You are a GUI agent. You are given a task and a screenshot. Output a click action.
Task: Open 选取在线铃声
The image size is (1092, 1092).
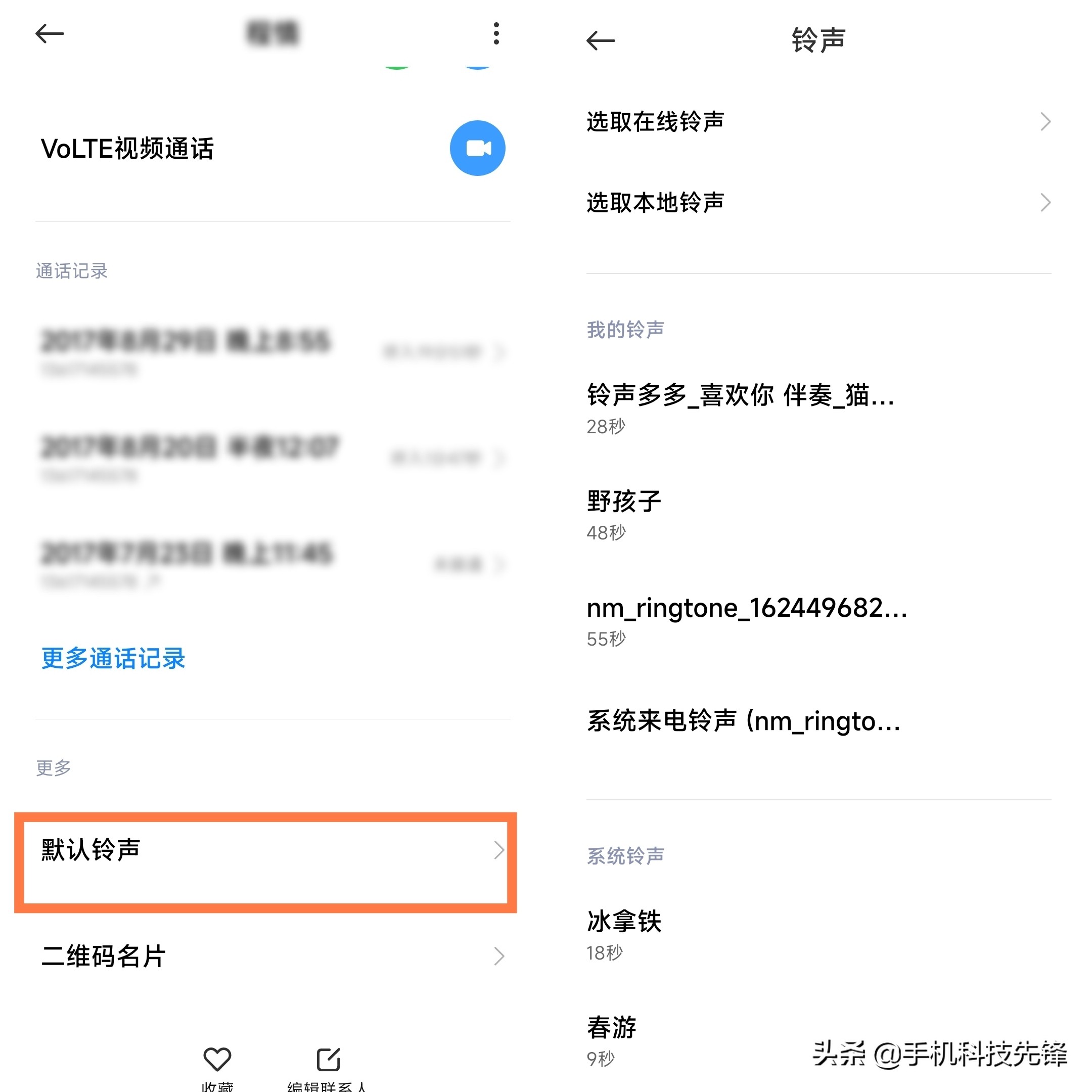coord(818,121)
